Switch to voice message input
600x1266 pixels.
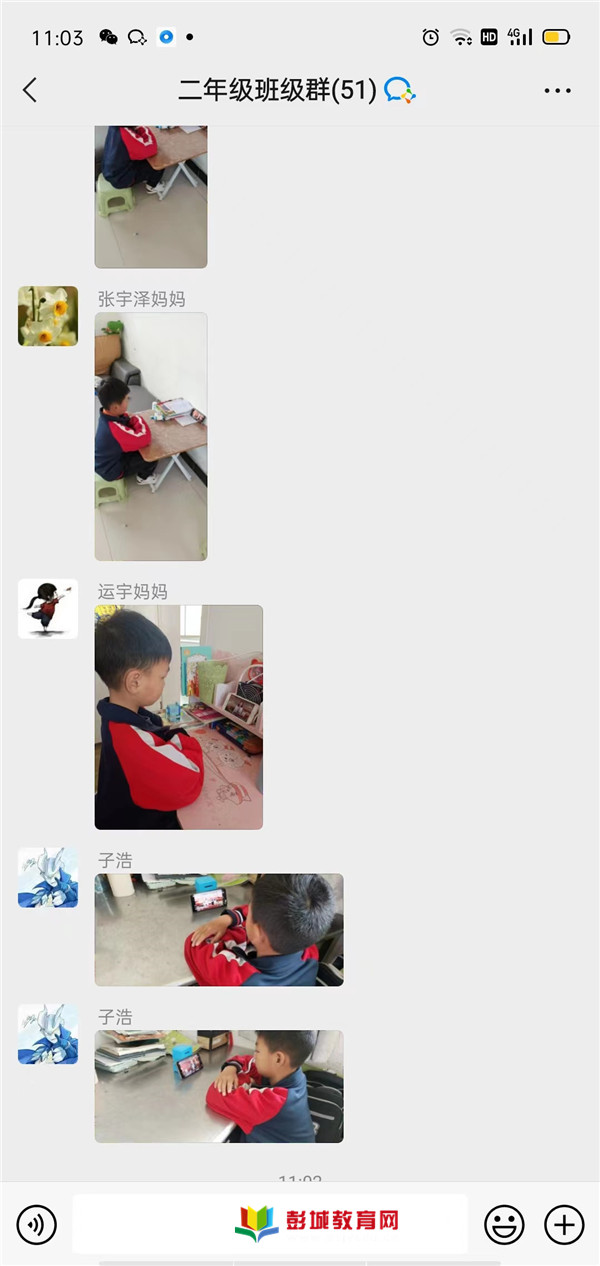pyautogui.click(x=37, y=1224)
